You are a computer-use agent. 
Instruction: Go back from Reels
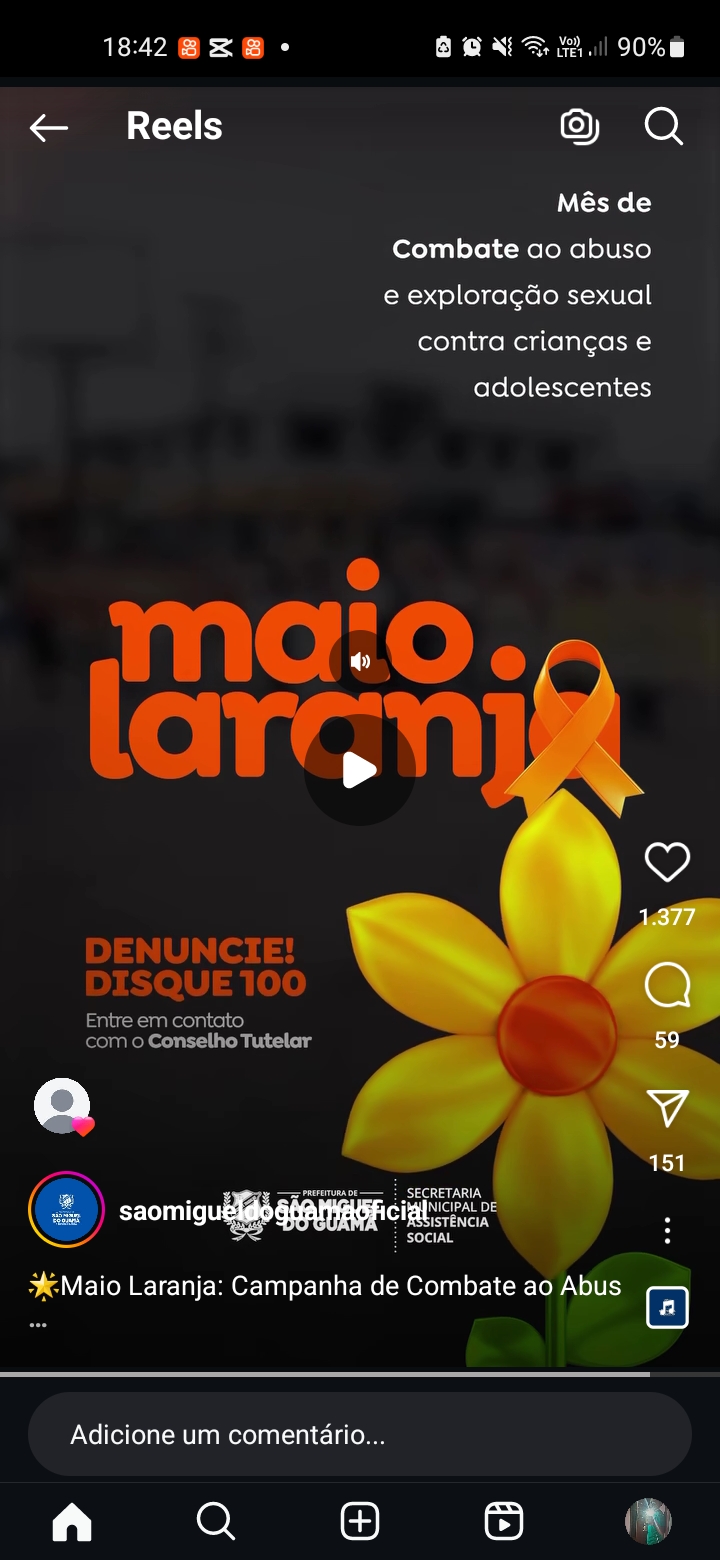(48, 127)
